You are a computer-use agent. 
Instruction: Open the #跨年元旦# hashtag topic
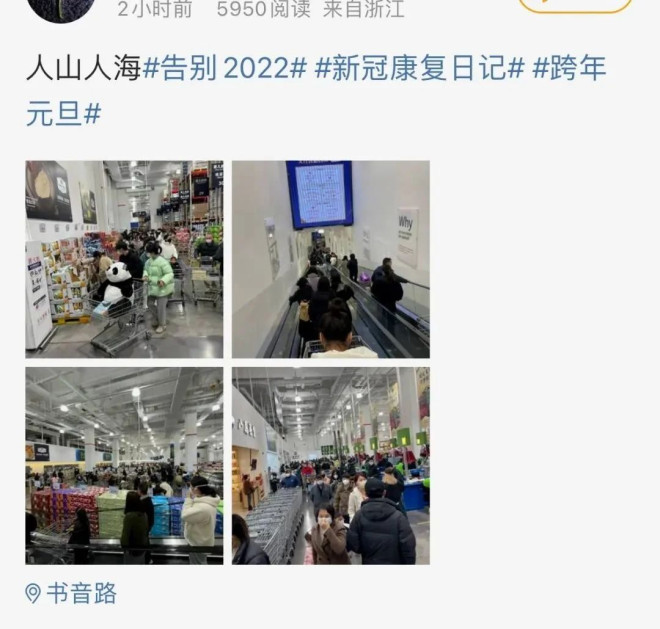pyautogui.click(x=570, y=69)
